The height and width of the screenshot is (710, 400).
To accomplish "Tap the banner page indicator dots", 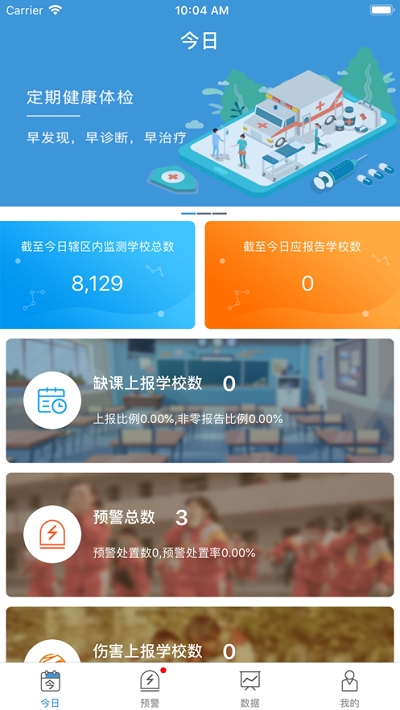I will tap(204, 213).
